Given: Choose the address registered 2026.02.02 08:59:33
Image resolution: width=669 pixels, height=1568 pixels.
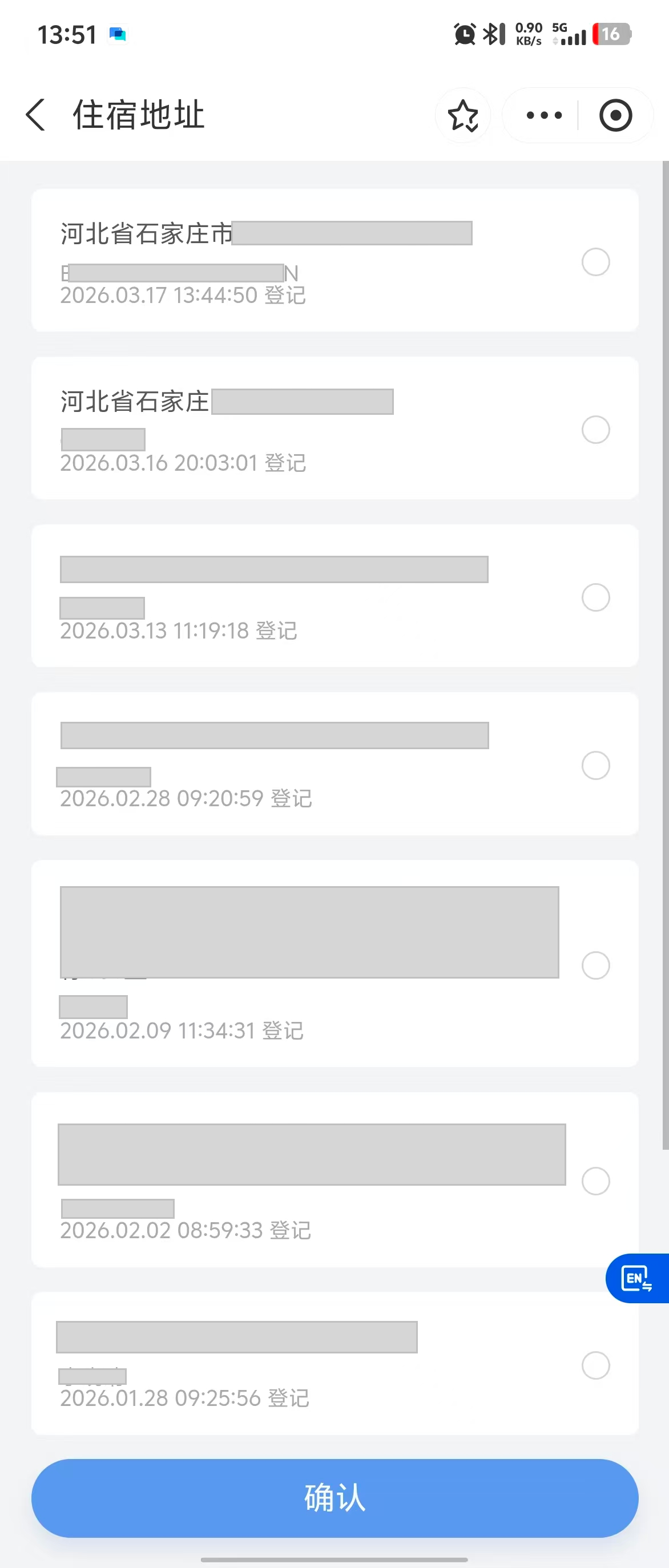Looking at the screenshot, I should 595,1181.
